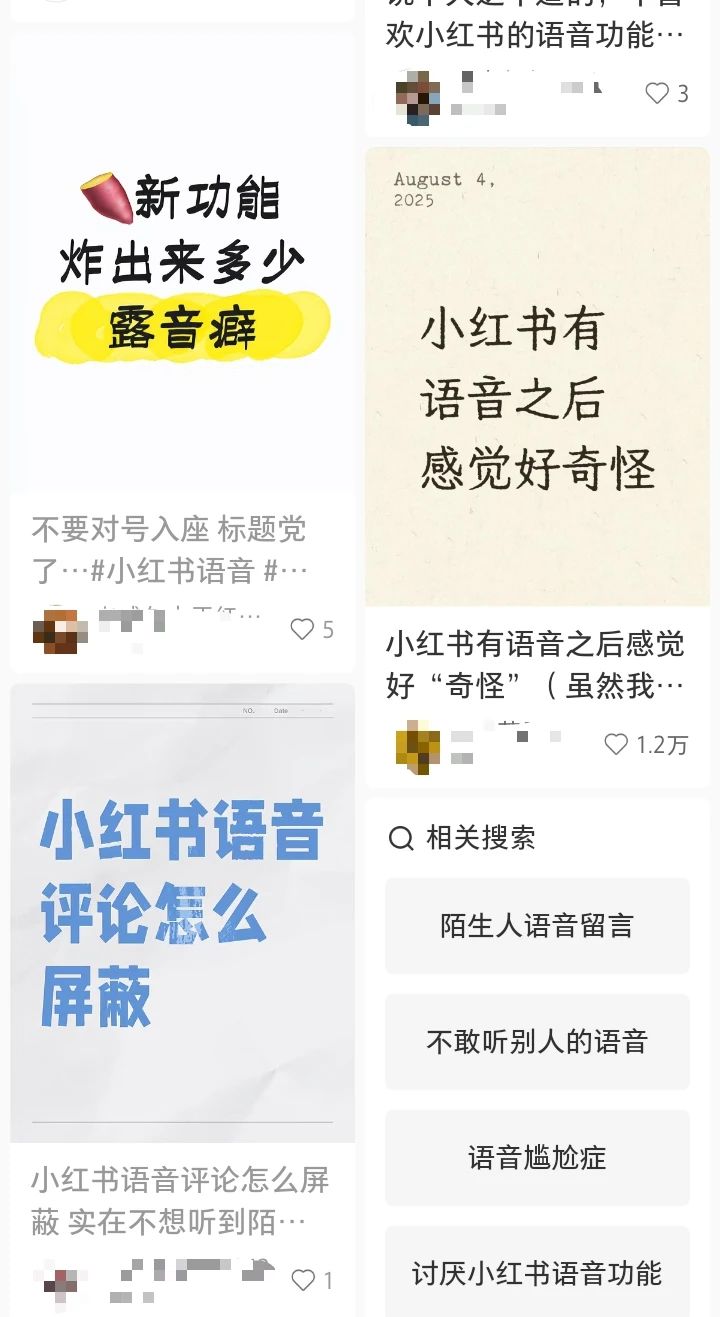This screenshot has height=1317, width=720.
Task: Like the 不要对号入座 标题党了 post
Action: [x=302, y=629]
